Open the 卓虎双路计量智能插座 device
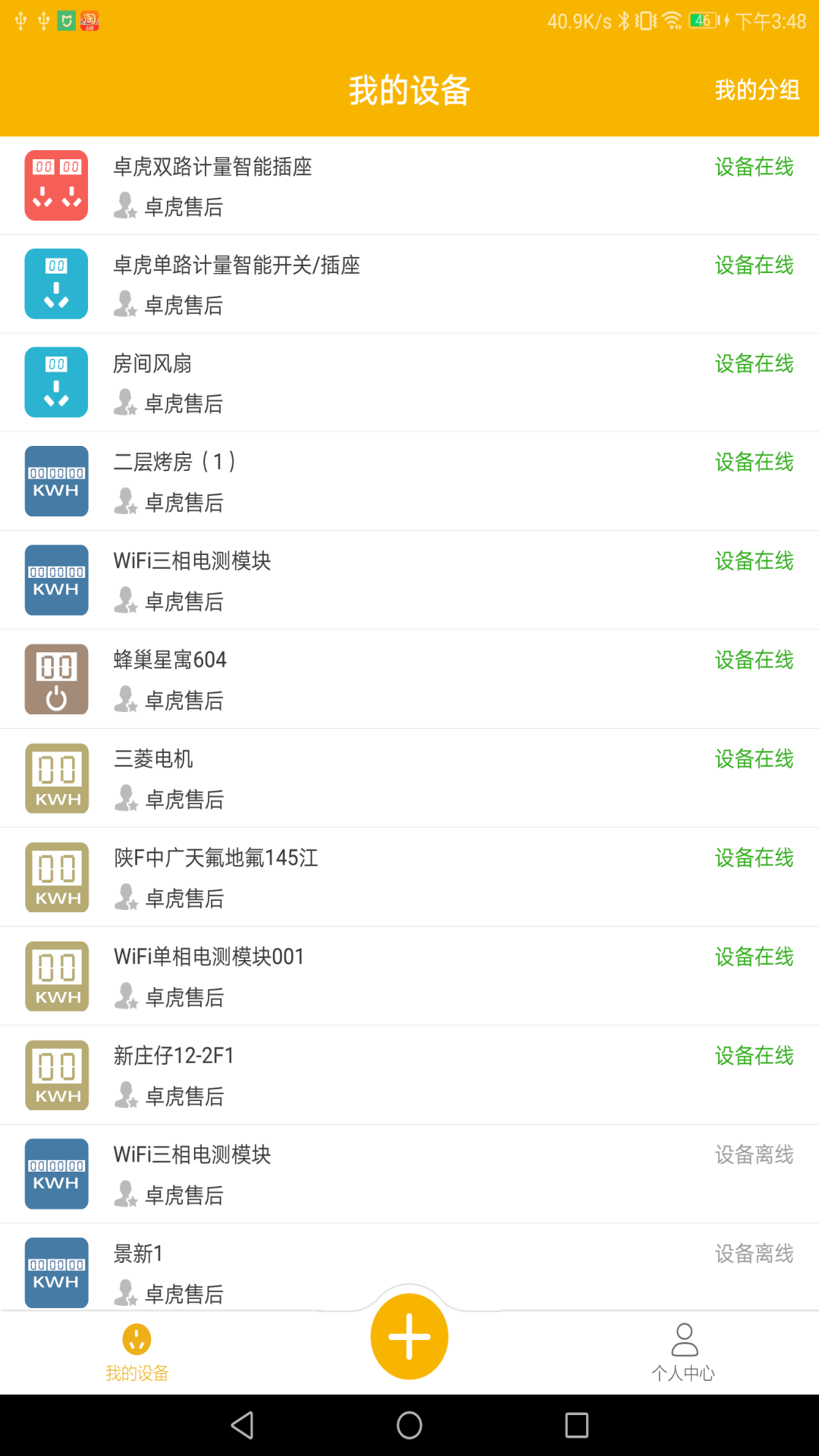 tap(409, 186)
